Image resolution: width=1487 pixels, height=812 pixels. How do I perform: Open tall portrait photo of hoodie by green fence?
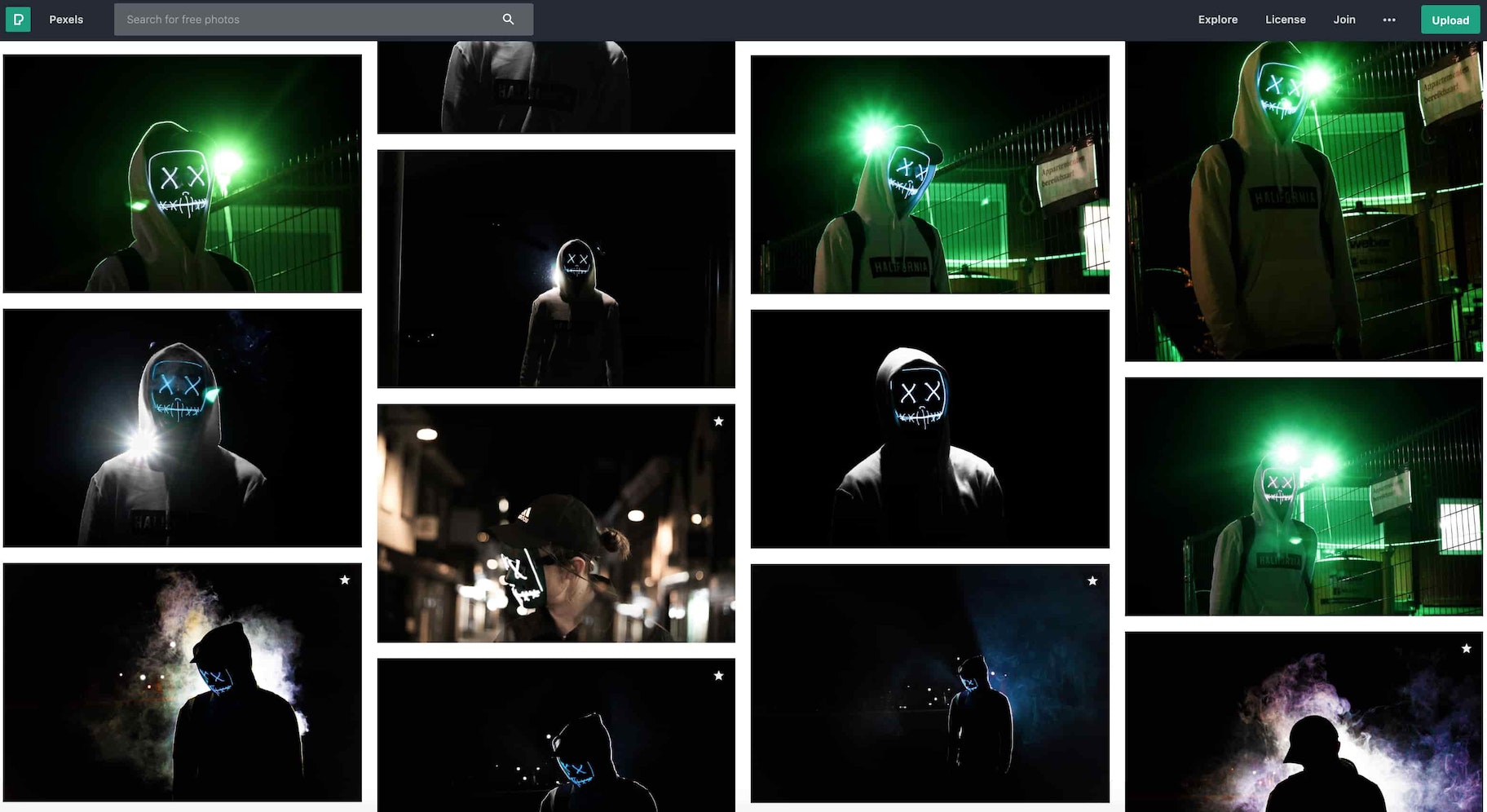tap(1304, 201)
